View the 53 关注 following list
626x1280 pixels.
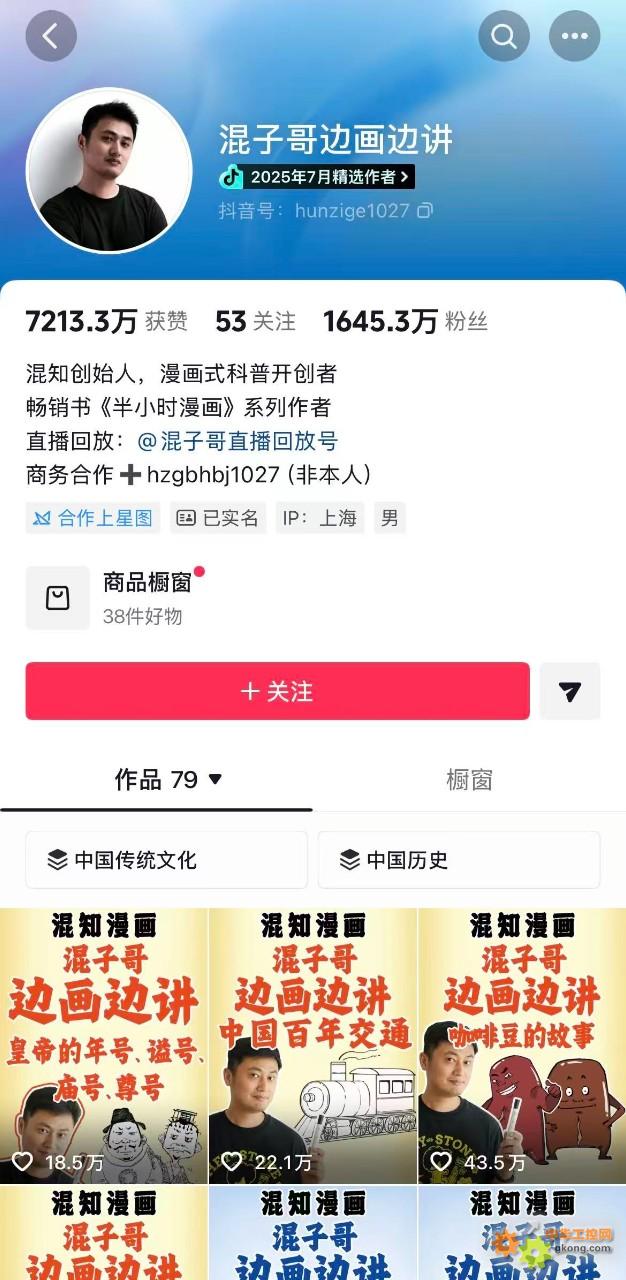[x=256, y=321]
